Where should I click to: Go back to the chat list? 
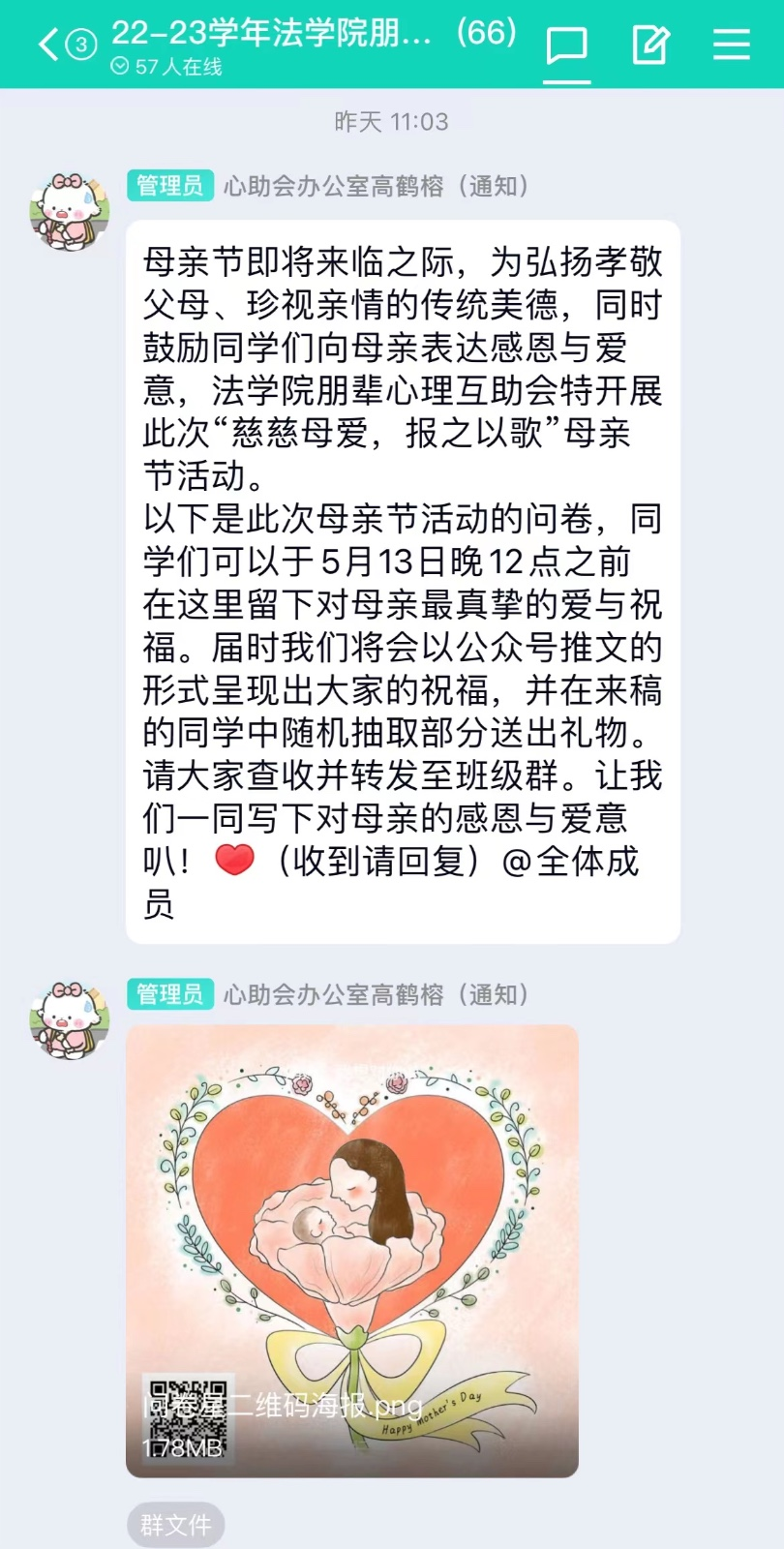[x=50, y=45]
